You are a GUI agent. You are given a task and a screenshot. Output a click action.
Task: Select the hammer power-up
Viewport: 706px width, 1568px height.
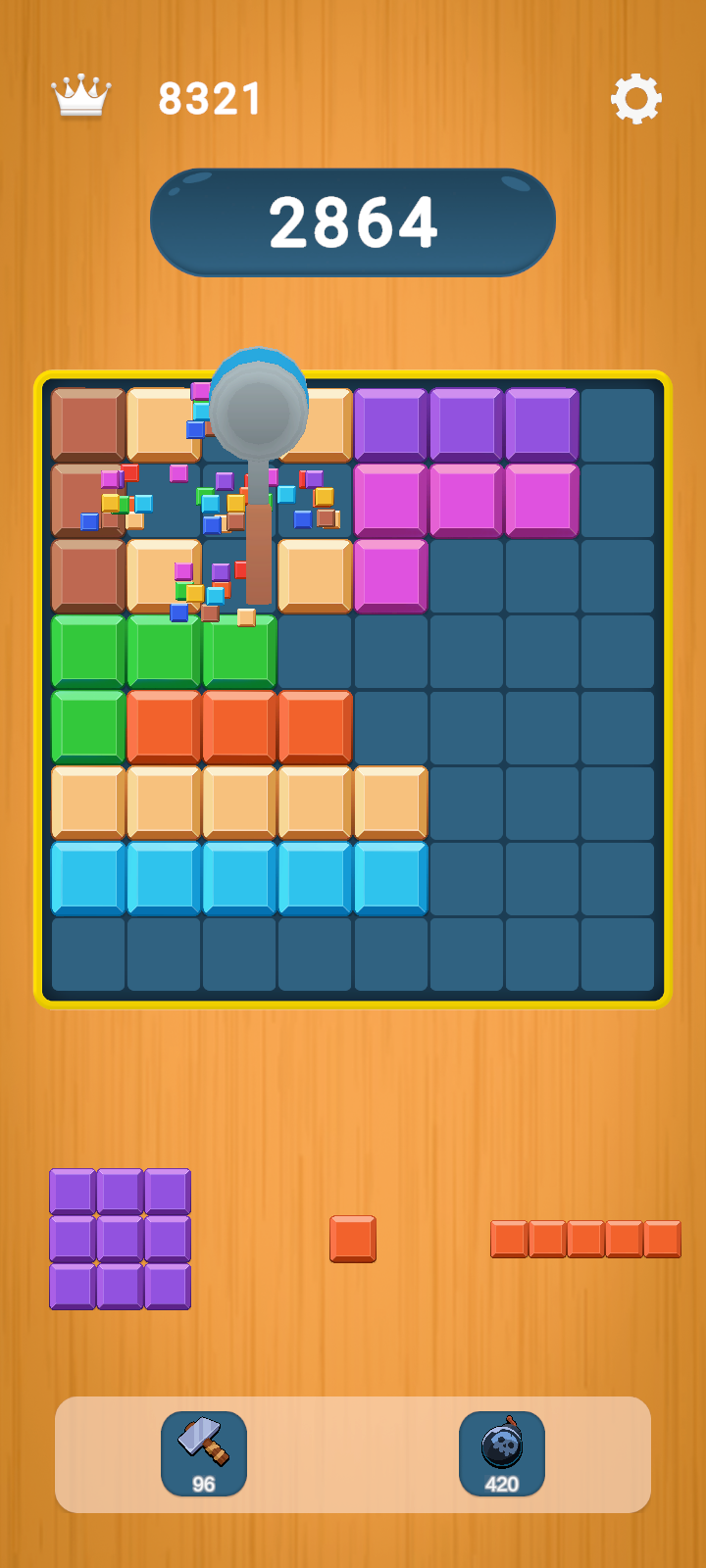204,1452
